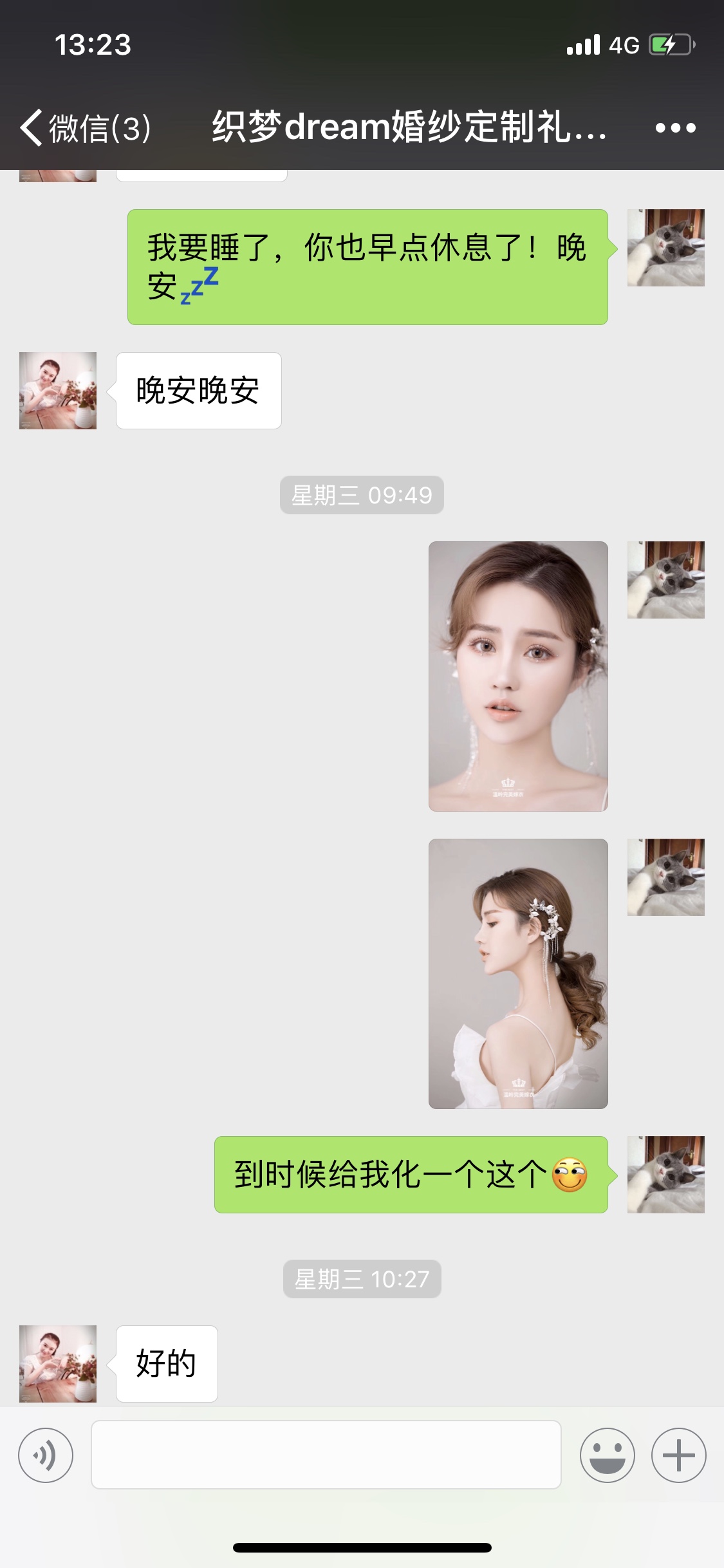View the front-facing bridal makeup photo
The width and height of the screenshot is (724, 1568).
pos(518,677)
